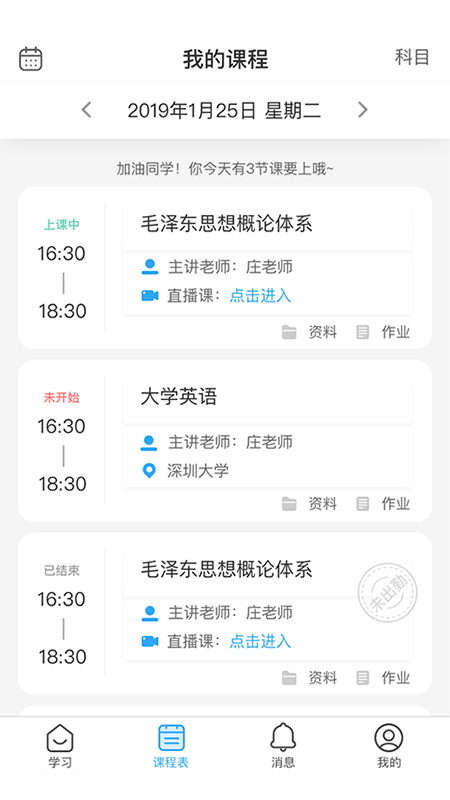Open 作业 for 大学英语
This screenshot has width=450, height=800.
[383, 504]
